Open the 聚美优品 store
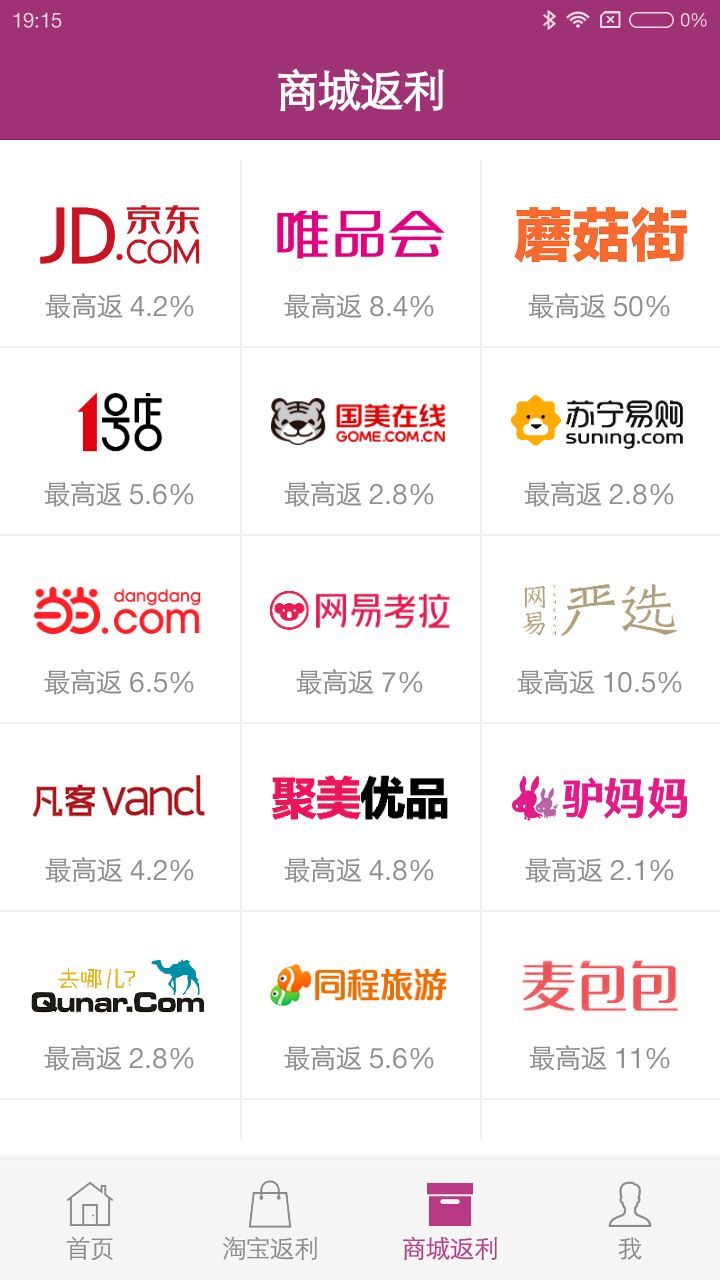 (360, 818)
